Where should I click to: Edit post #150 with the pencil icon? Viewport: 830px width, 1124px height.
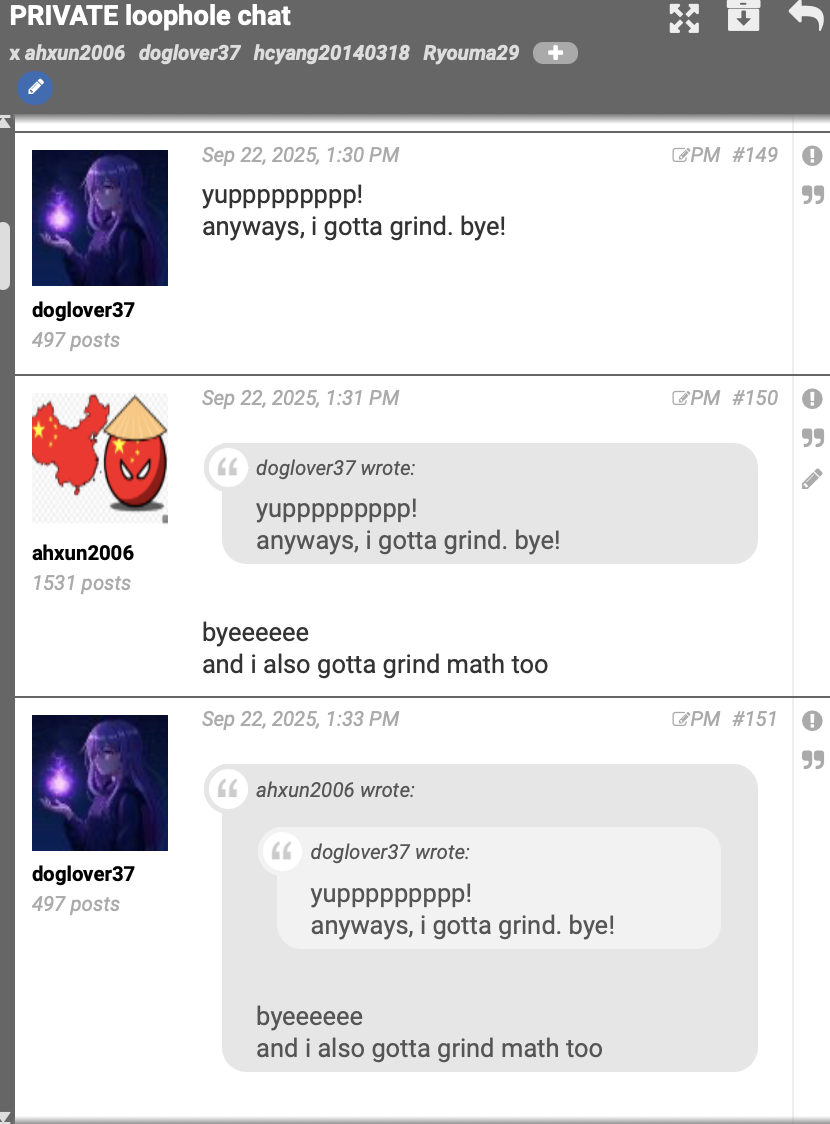tap(812, 480)
